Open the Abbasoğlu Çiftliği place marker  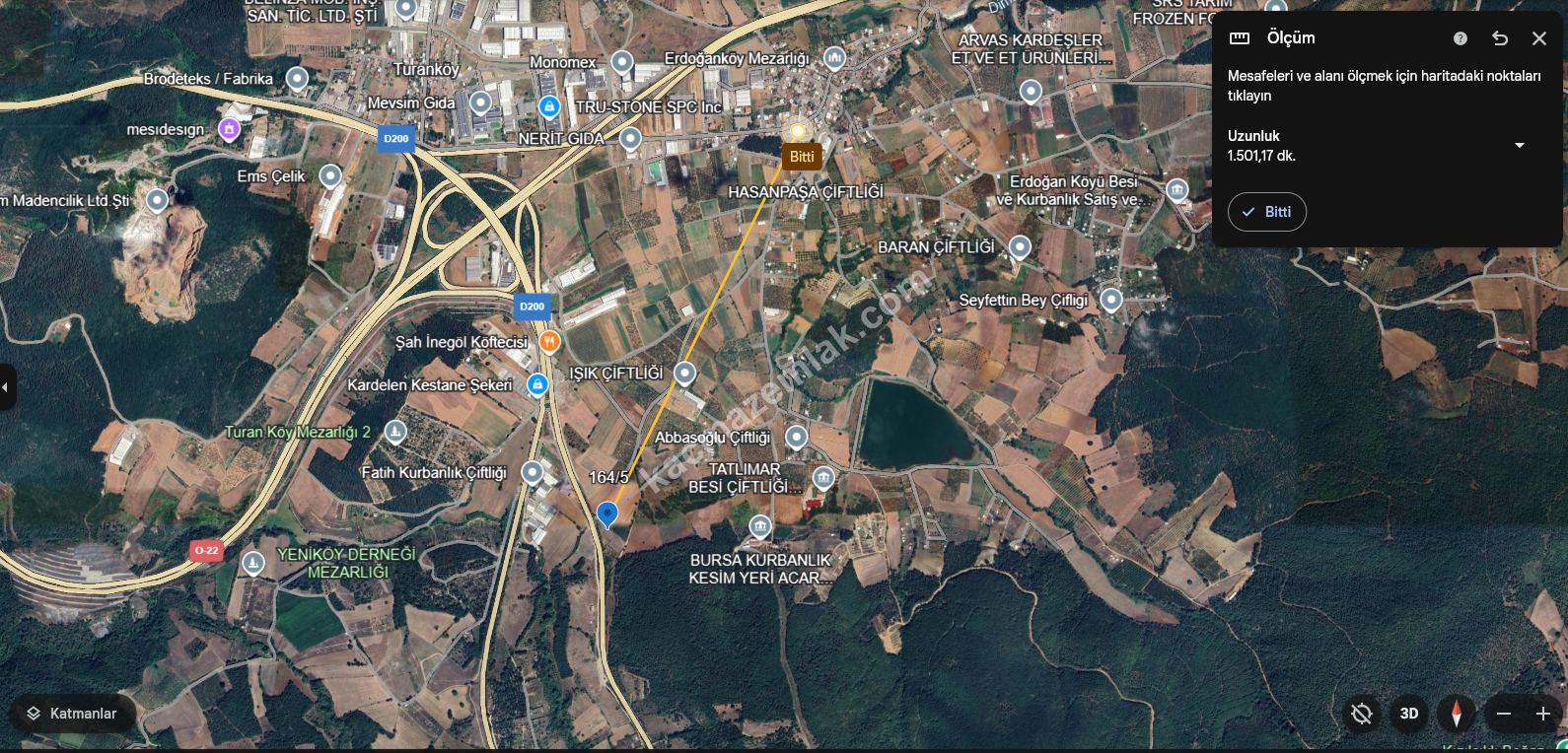(796, 436)
